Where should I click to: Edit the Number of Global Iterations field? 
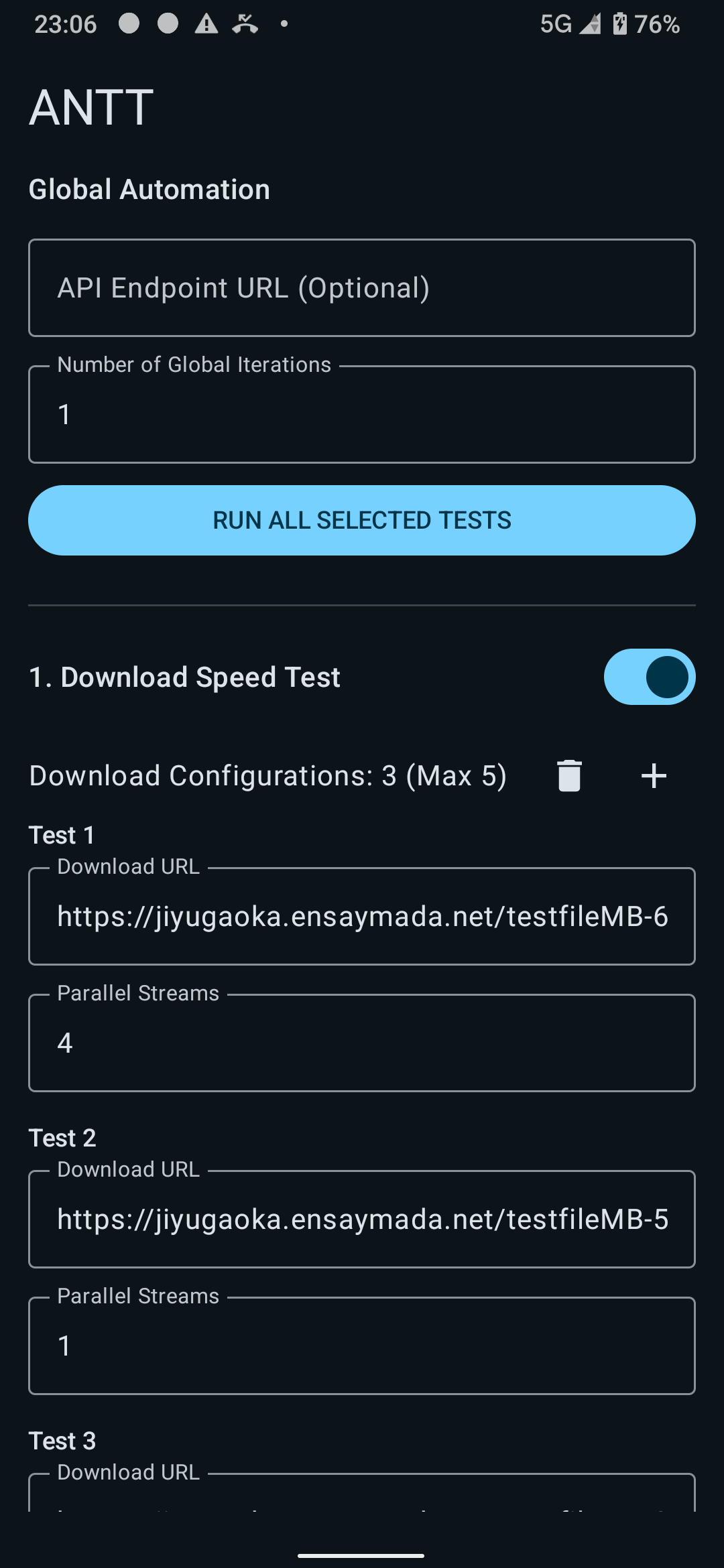[x=362, y=415]
